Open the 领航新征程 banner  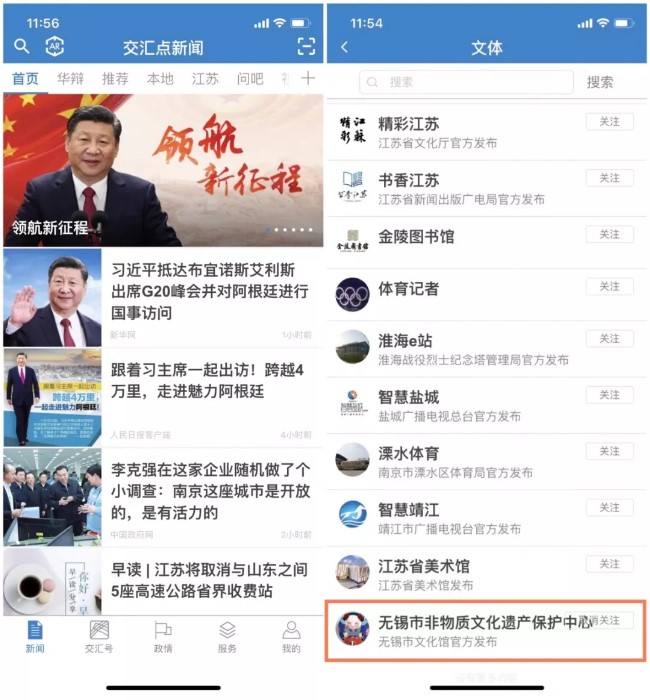[163, 170]
